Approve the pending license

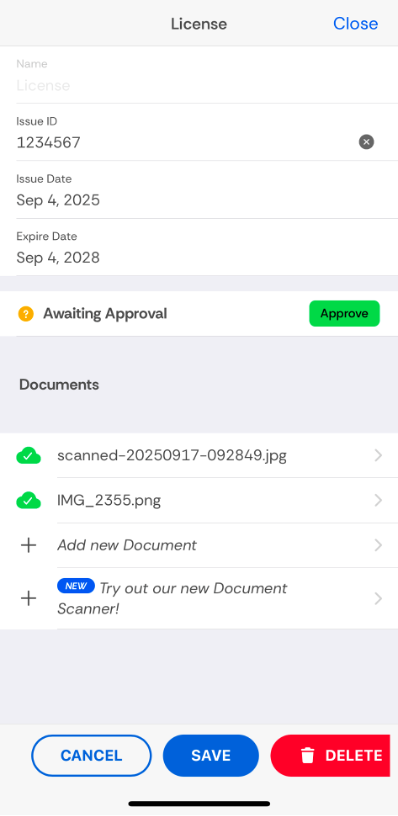(x=344, y=314)
